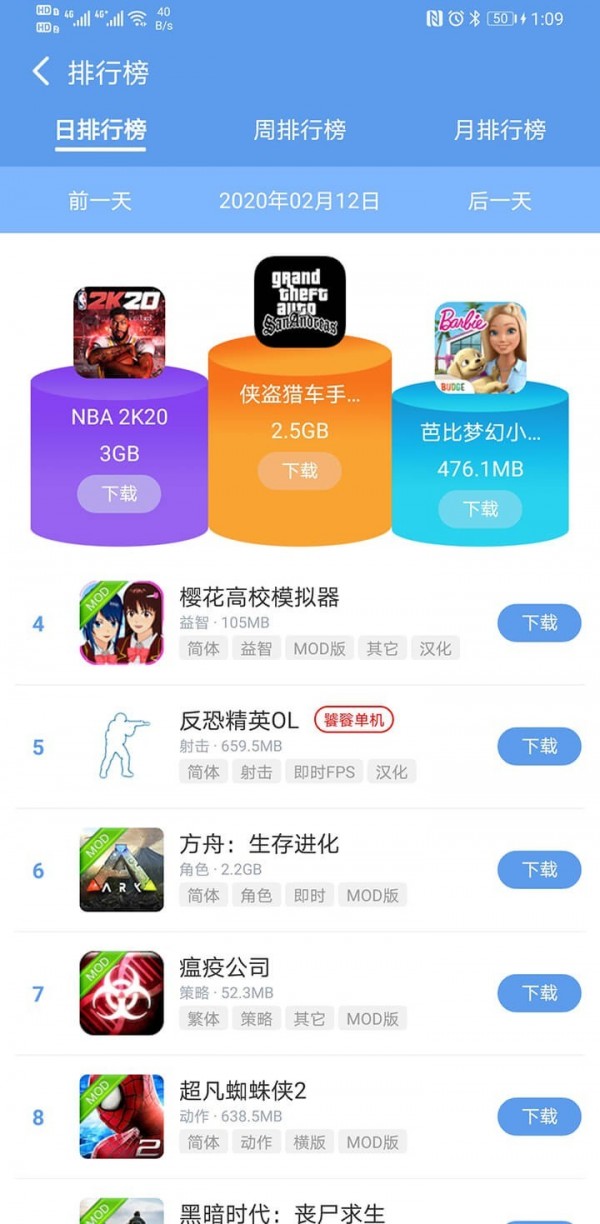
Task: Download the Barbie game 芭比梦幻小屋
Action: [x=480, y=509]
